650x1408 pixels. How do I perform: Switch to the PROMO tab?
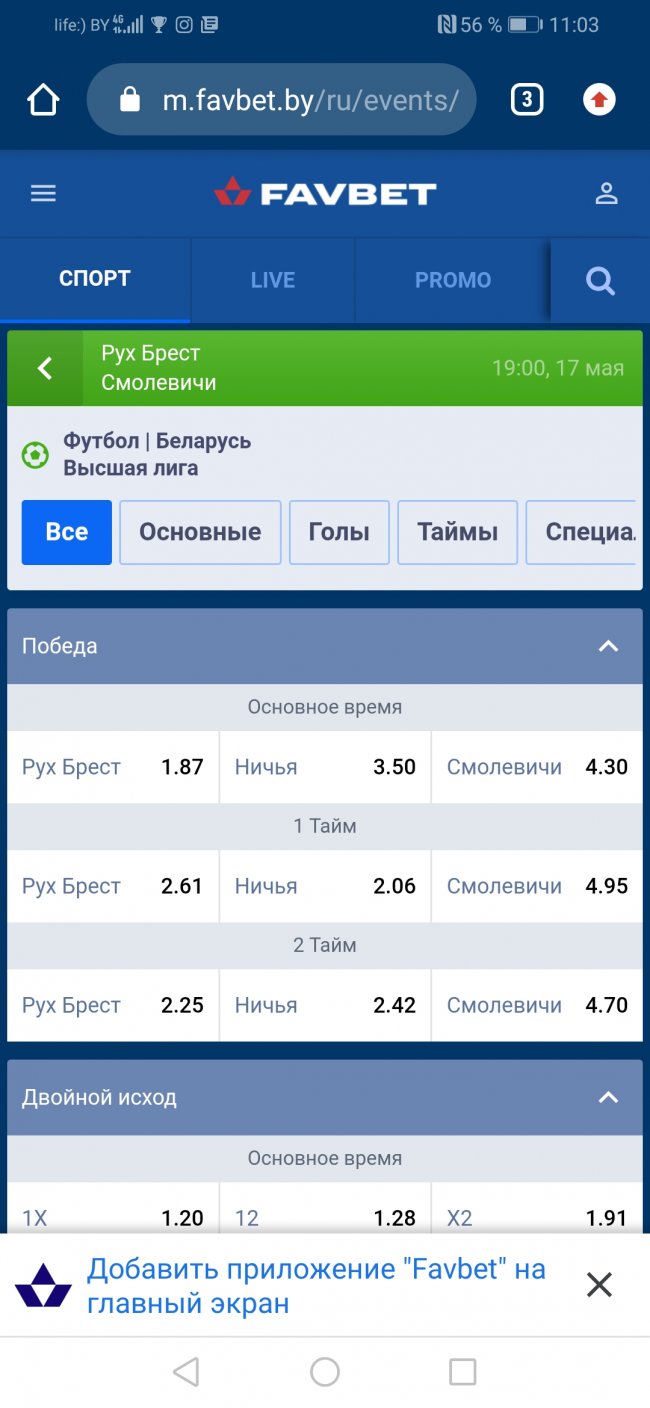(x=452, y=280)
